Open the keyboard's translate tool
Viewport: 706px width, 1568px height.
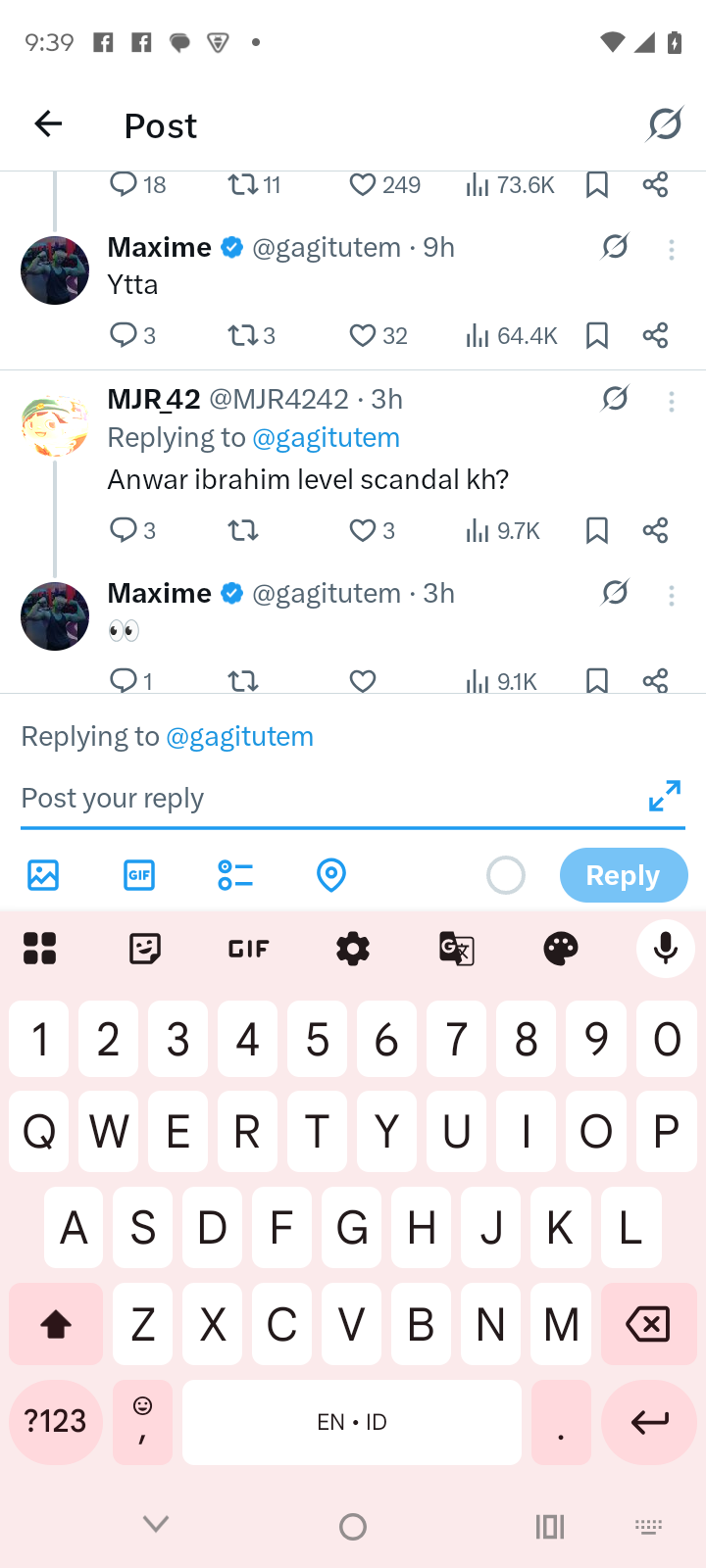point(457,949)
